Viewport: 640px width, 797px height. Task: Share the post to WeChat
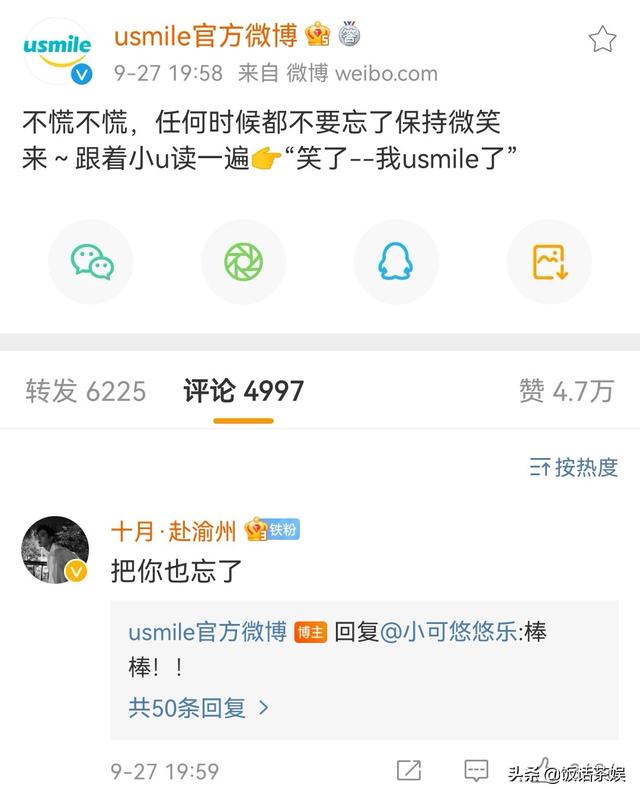click(91, 262)
